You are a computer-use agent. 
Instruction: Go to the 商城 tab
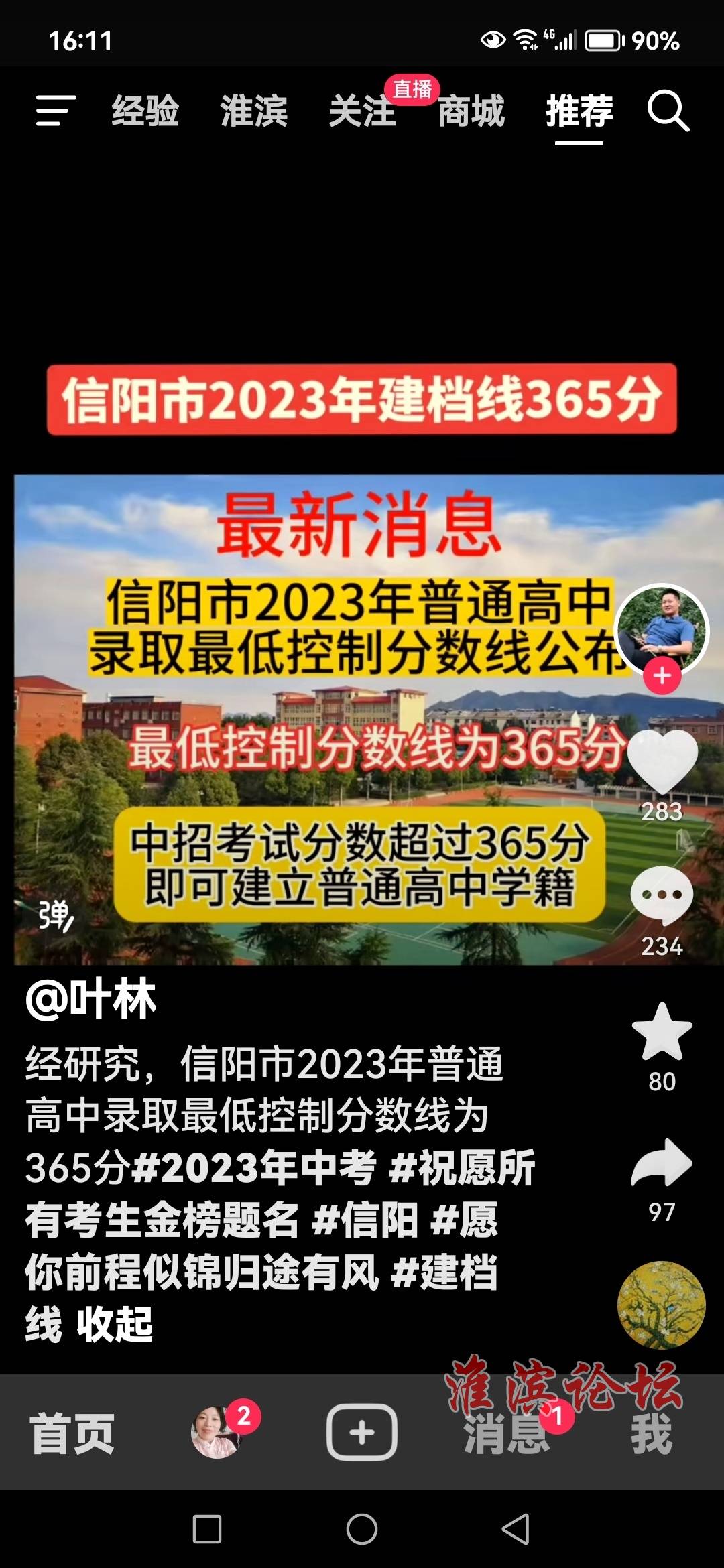pos(471,111)
